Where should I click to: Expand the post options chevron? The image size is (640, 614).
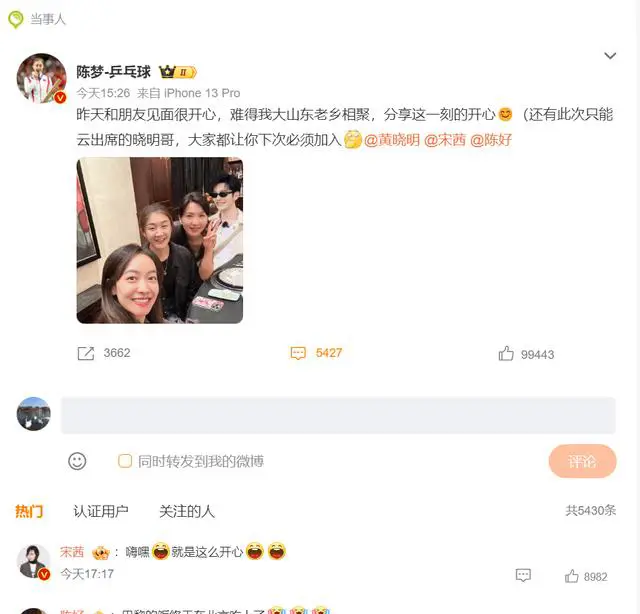[610, 56]
